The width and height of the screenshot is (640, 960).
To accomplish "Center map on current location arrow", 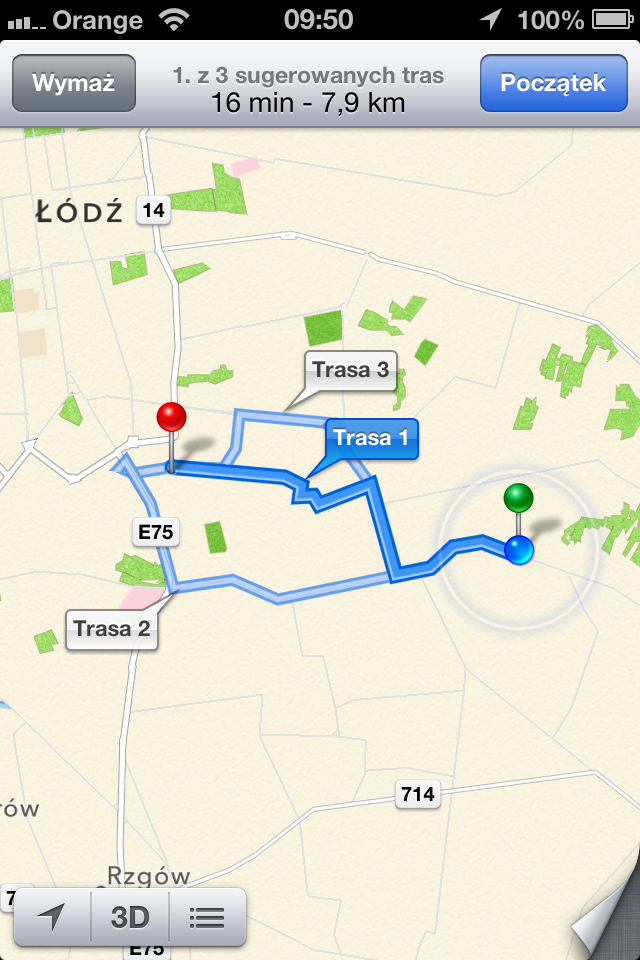I will 52,916.
